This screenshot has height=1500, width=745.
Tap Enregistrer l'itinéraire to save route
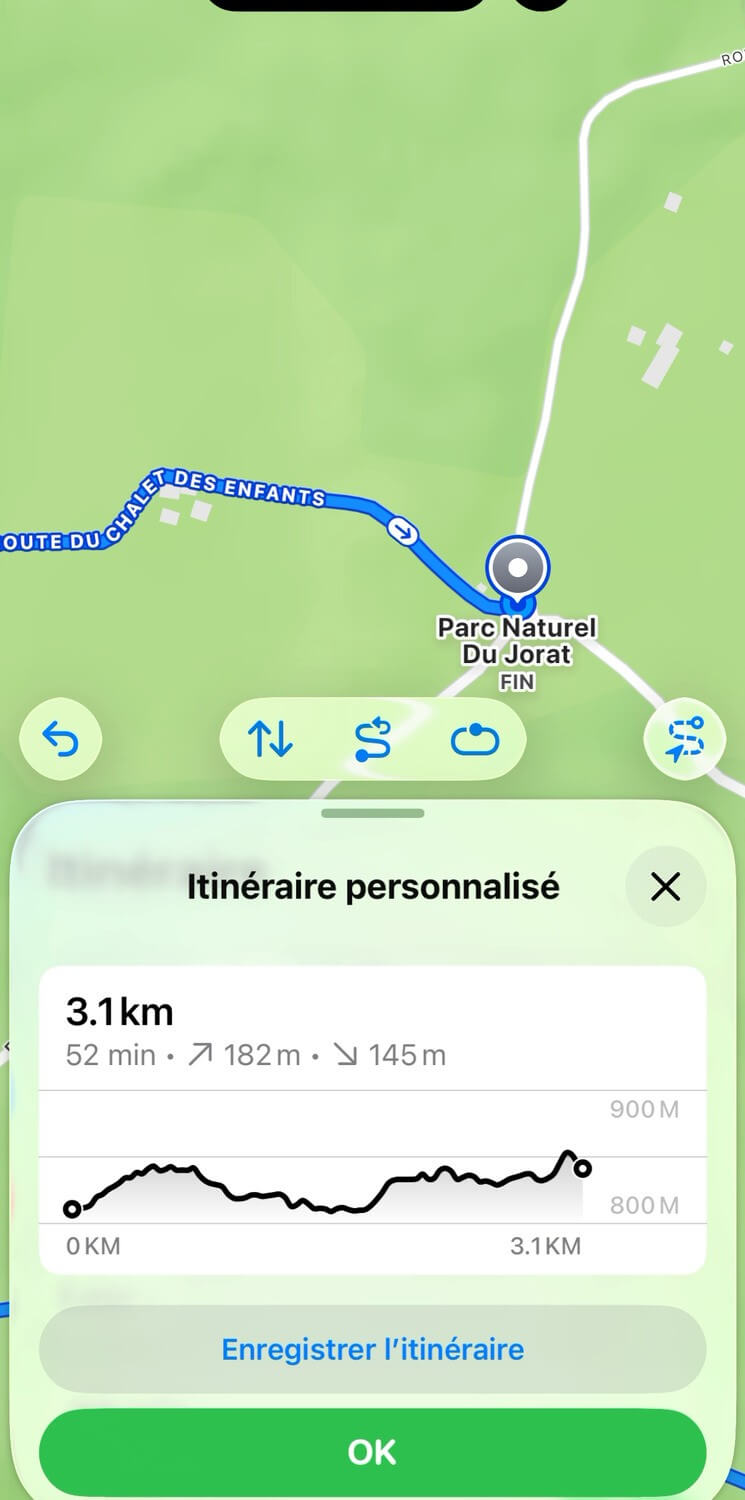[372, 1349]
